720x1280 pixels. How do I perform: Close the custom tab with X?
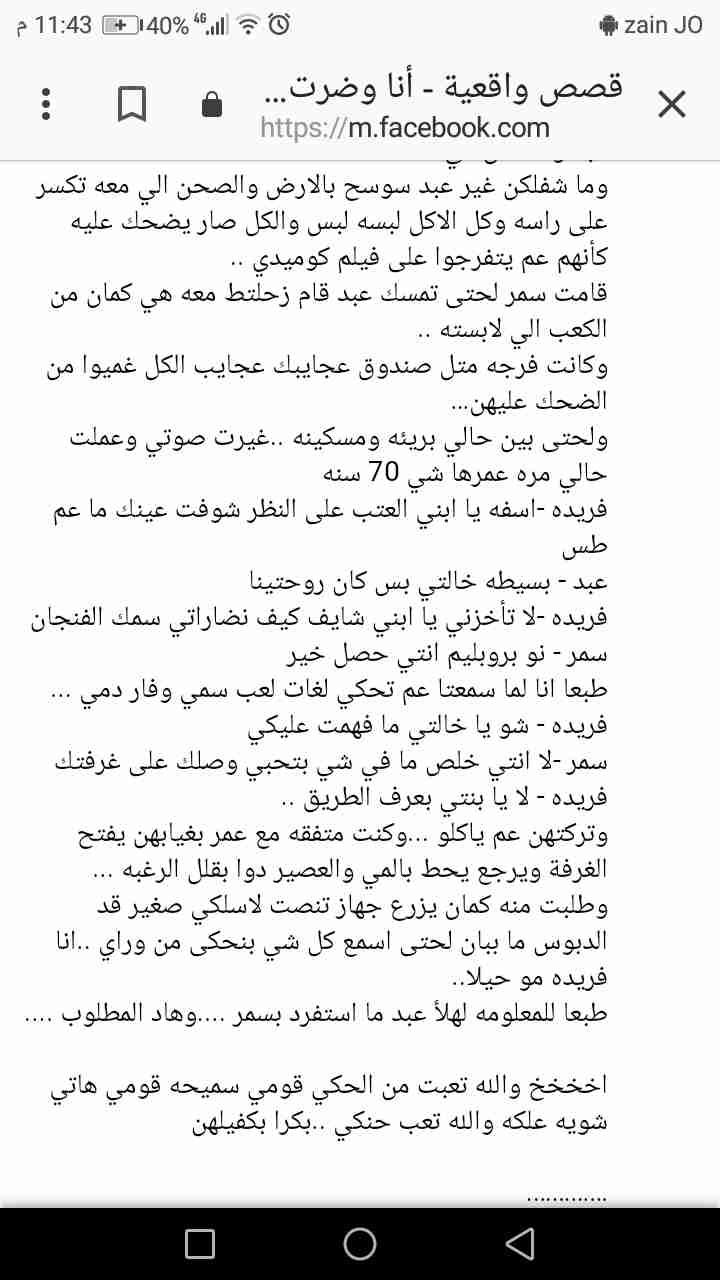672,104
